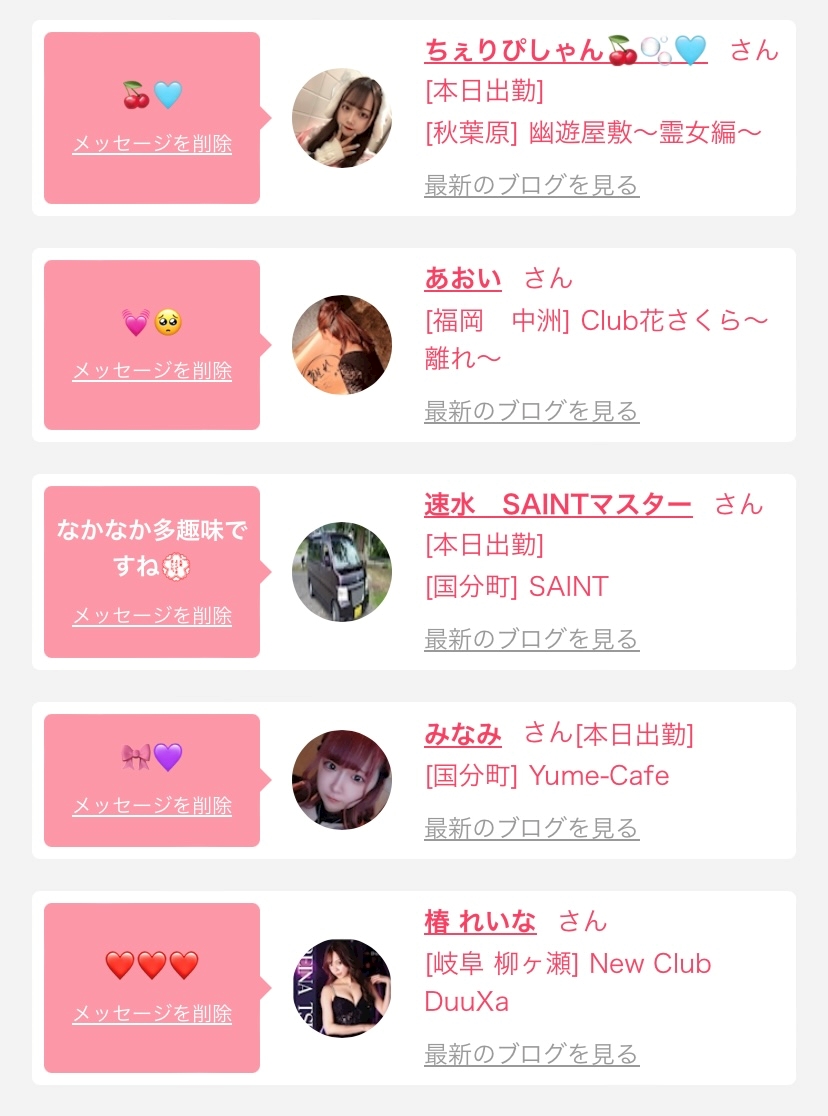Open あおい's profile name link
This screenshot has width=828, height=1116.
(x=463, y=278)
